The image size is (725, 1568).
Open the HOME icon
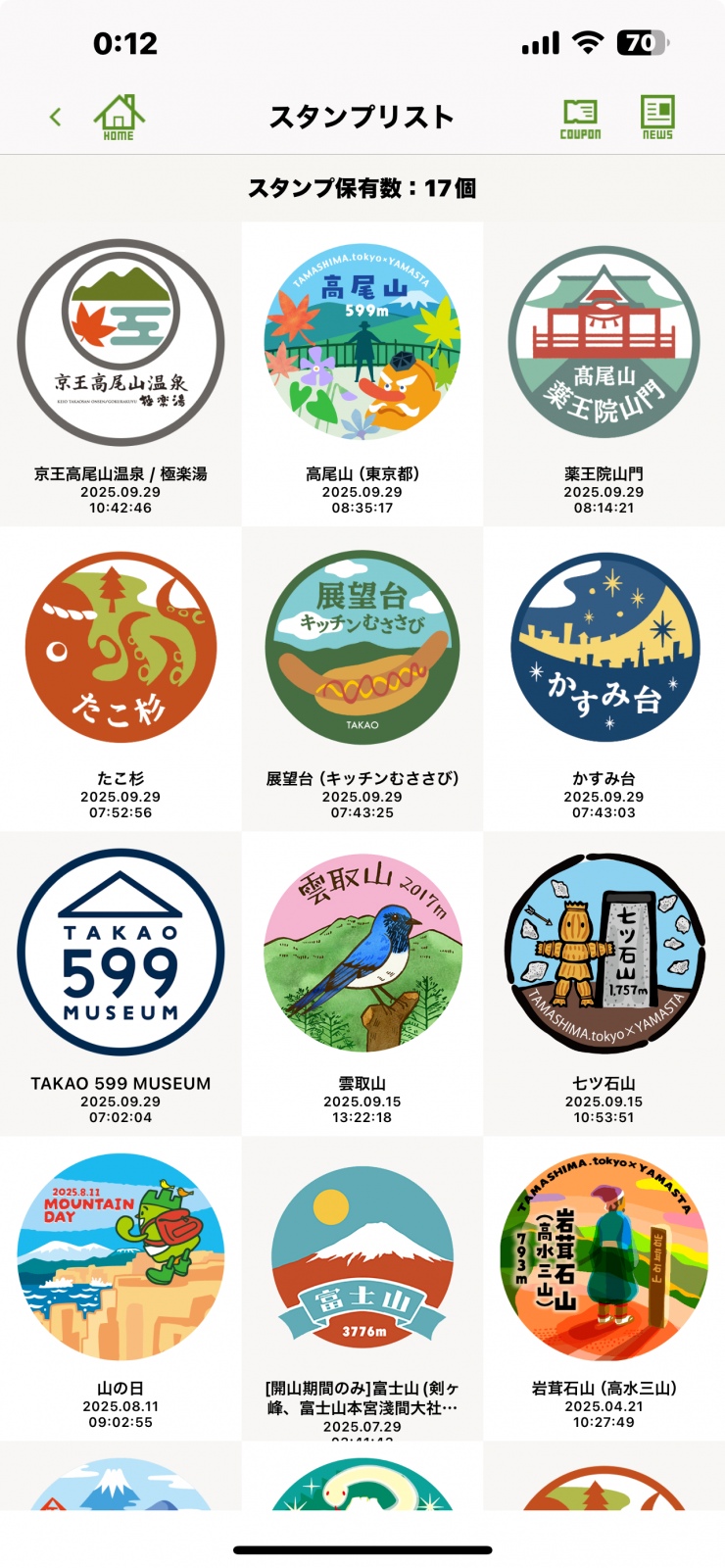[x=119, y=118]
